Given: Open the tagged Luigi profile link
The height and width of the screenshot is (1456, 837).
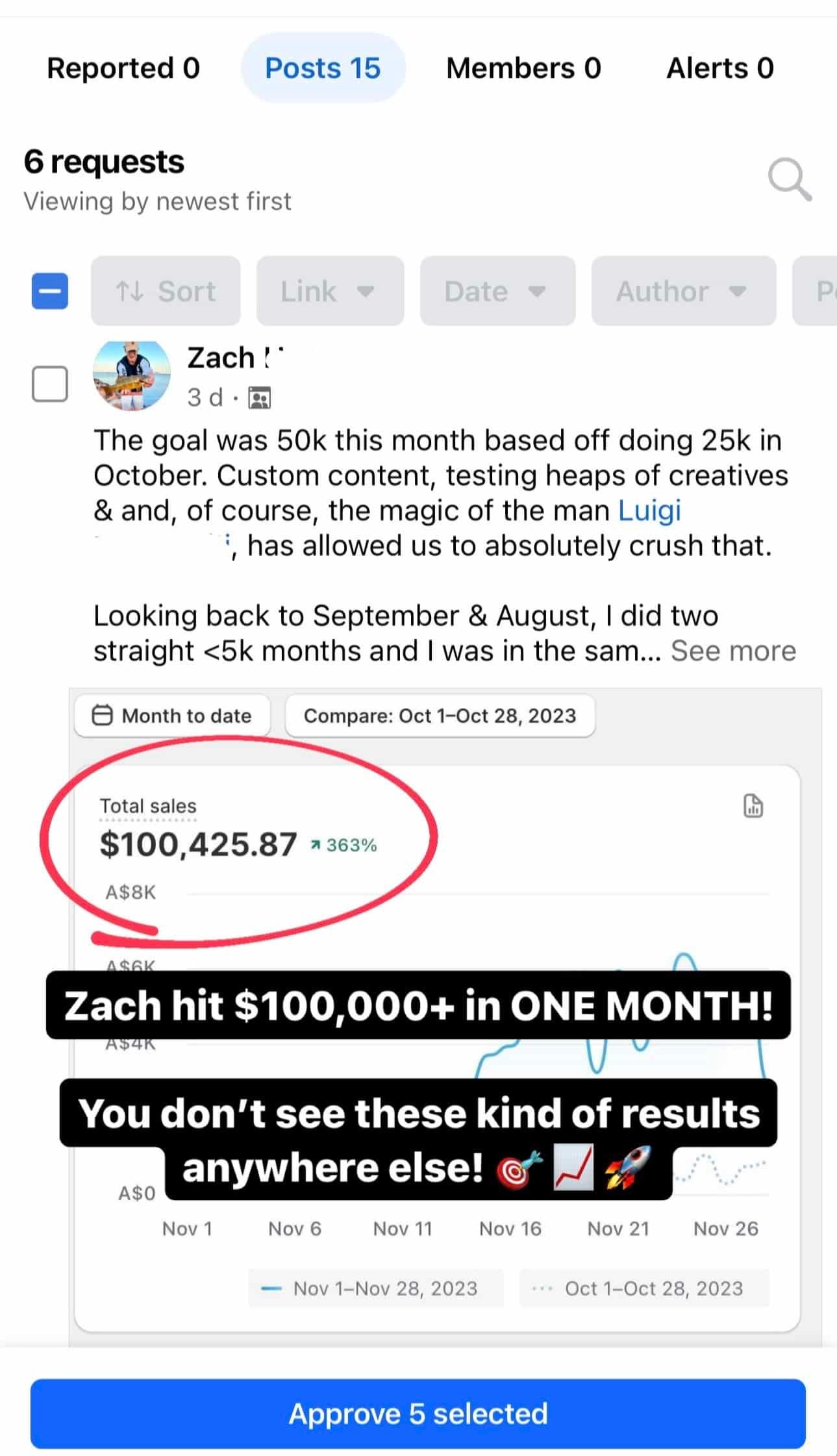Looking at the screenshot, I should coord(649,510).
